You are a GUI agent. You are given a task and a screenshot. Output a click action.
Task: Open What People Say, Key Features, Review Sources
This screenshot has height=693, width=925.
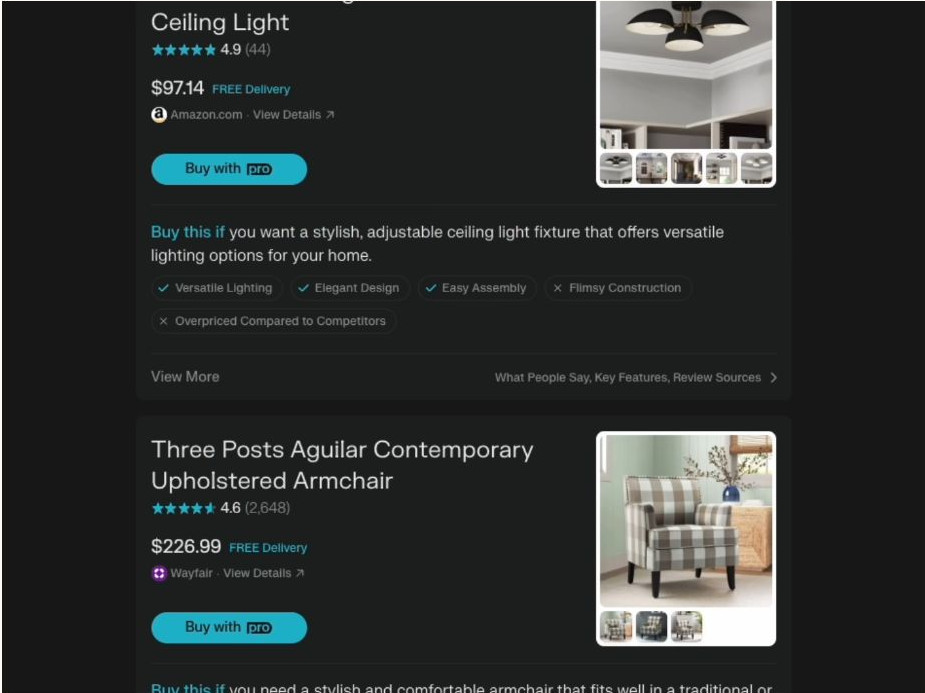coord(635,378)
